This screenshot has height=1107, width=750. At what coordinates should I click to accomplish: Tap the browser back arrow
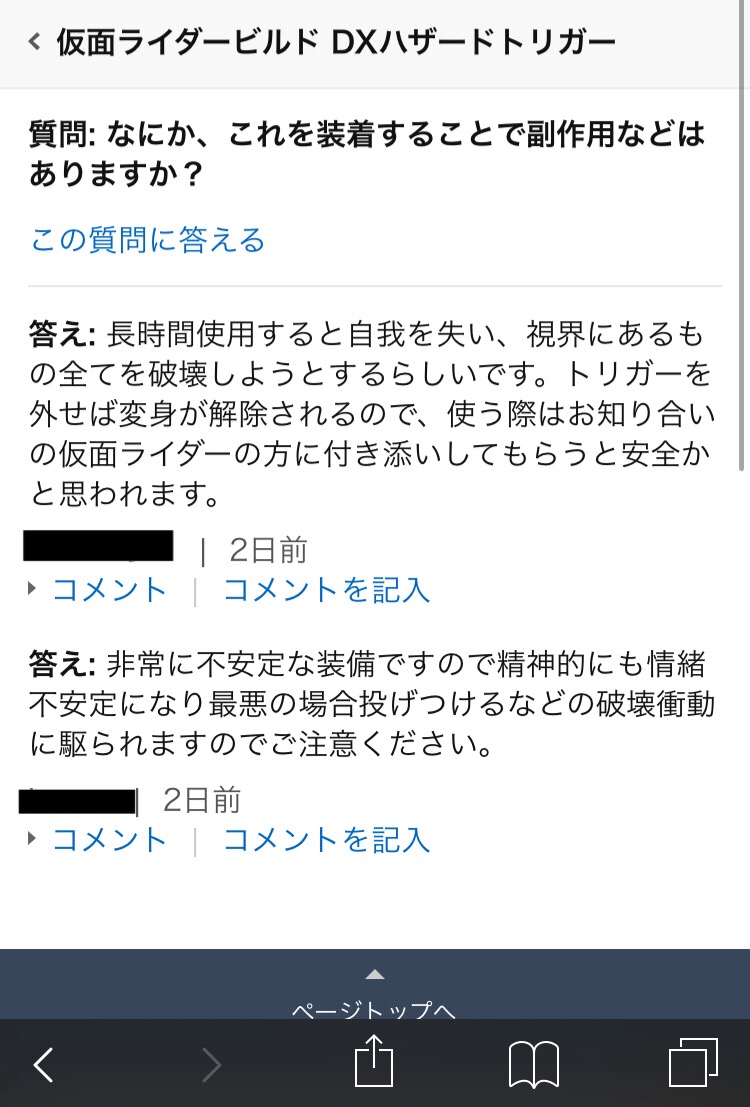point(43,1064)
